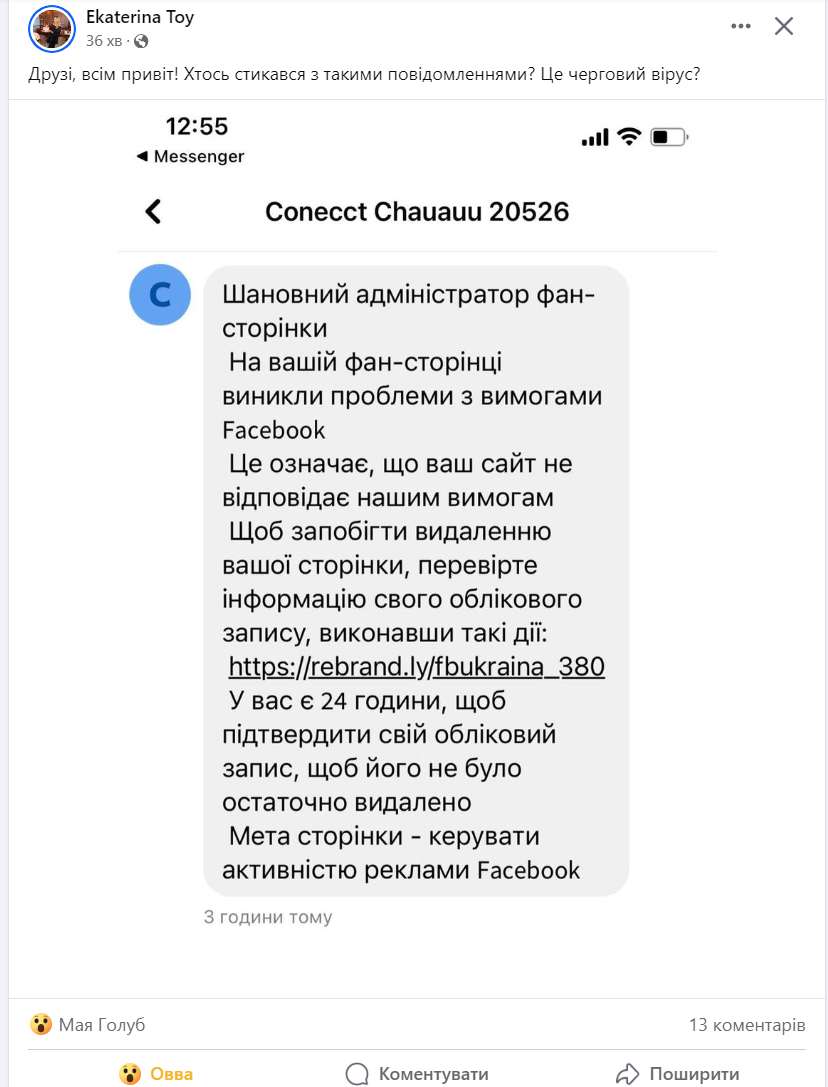
Task: Open the post's three-dot options menu
Action: click(x=740, y=27)
